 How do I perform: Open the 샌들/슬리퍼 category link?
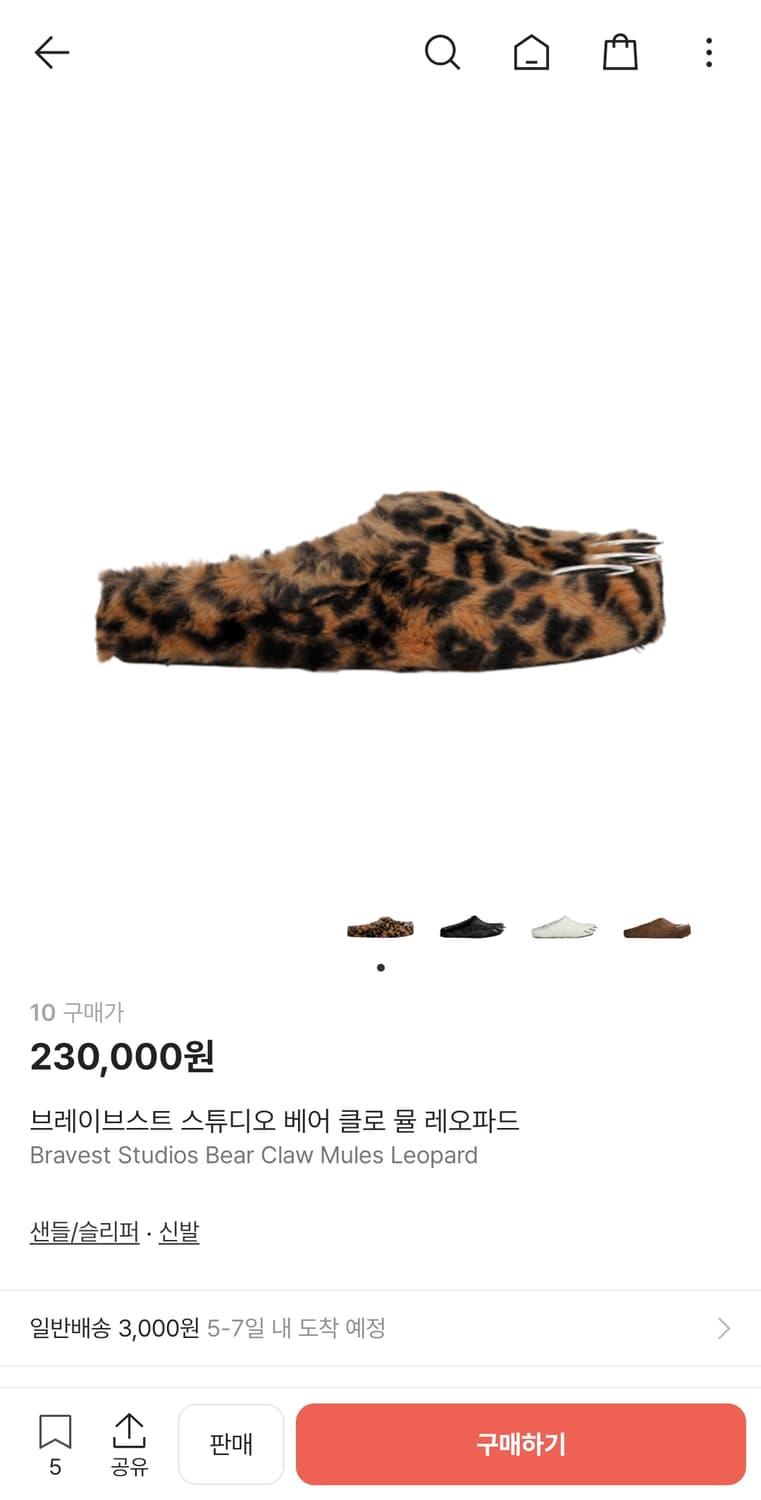(84, 1231)
